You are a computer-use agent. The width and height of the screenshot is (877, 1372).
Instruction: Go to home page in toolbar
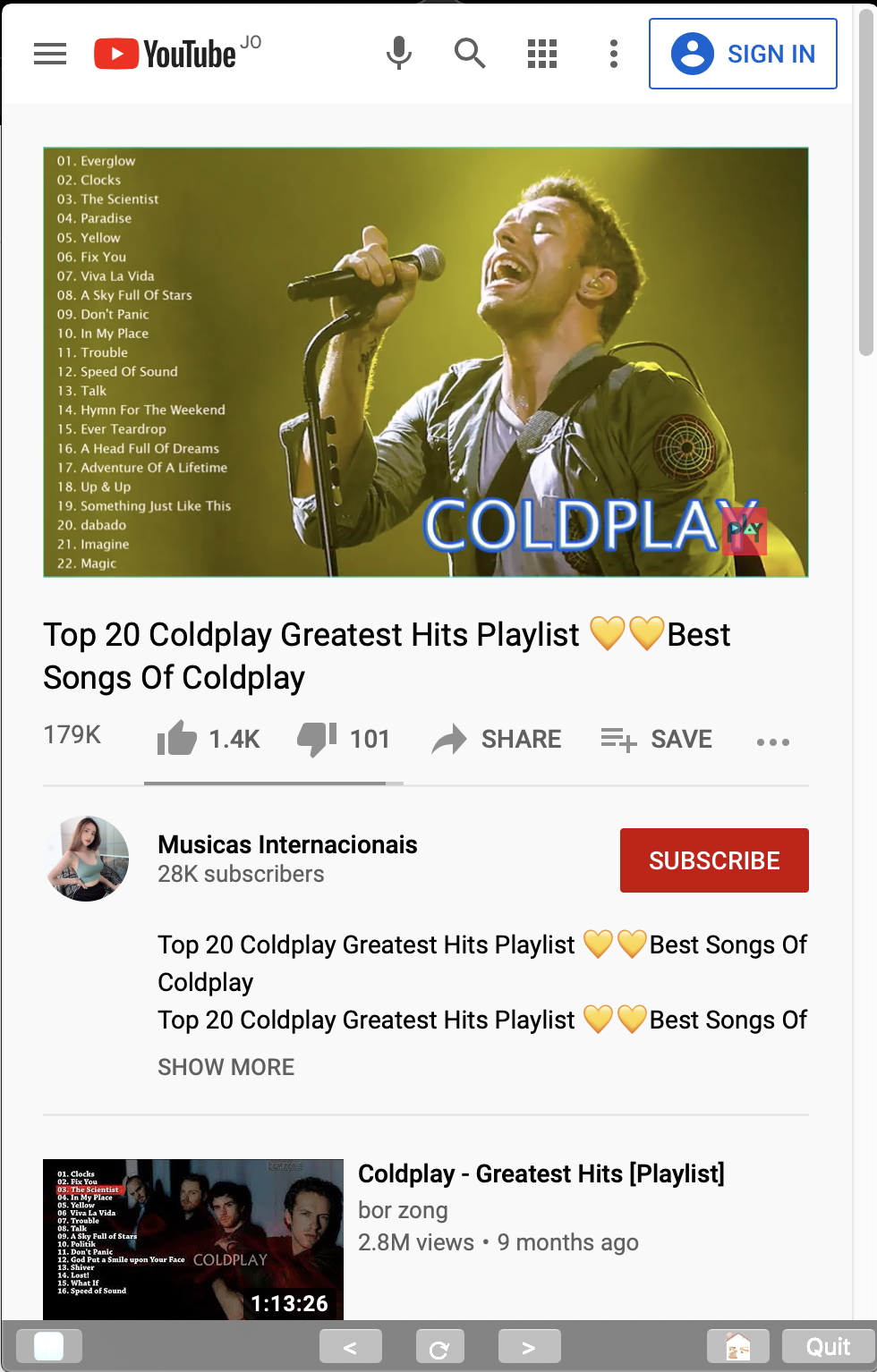coord(737,1347)
